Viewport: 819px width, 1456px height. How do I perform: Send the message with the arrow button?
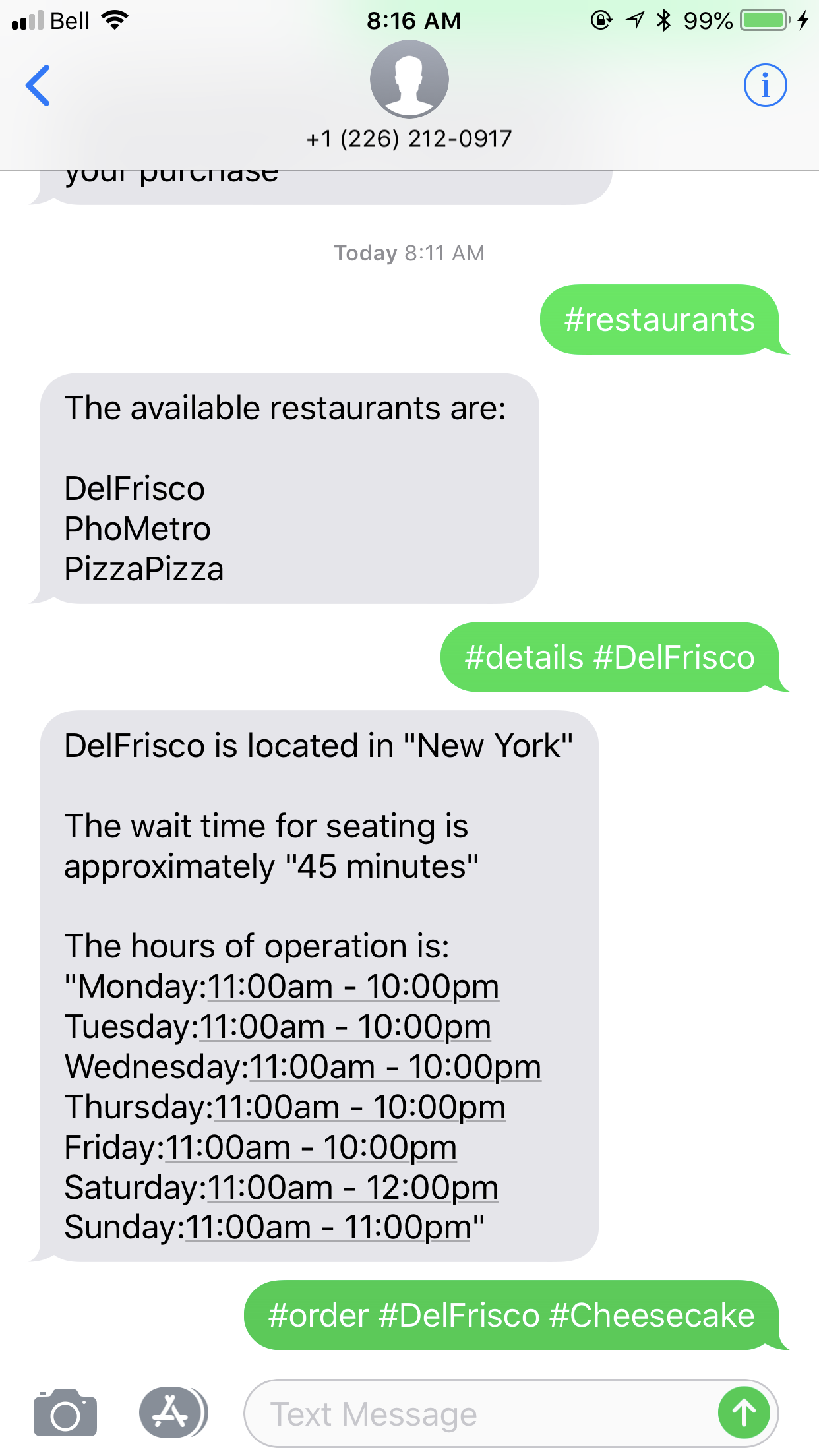click(x=744, y=1413)
